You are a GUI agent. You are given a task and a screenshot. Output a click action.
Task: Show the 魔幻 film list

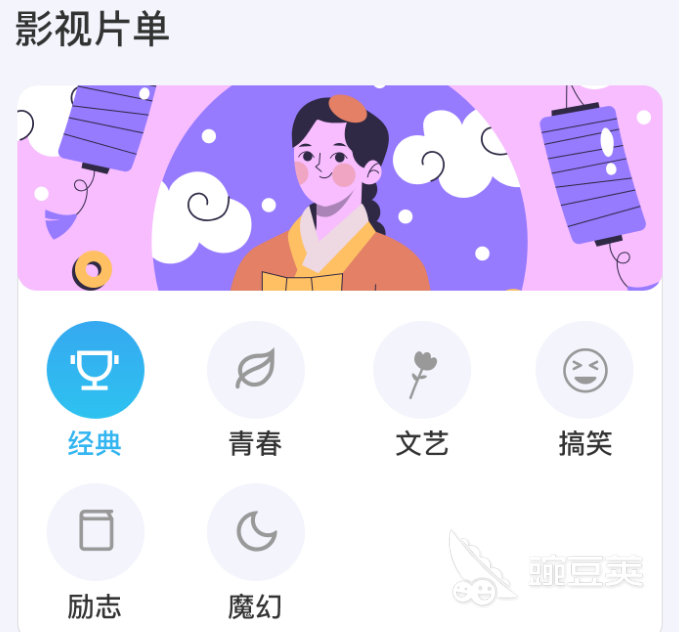255,532
